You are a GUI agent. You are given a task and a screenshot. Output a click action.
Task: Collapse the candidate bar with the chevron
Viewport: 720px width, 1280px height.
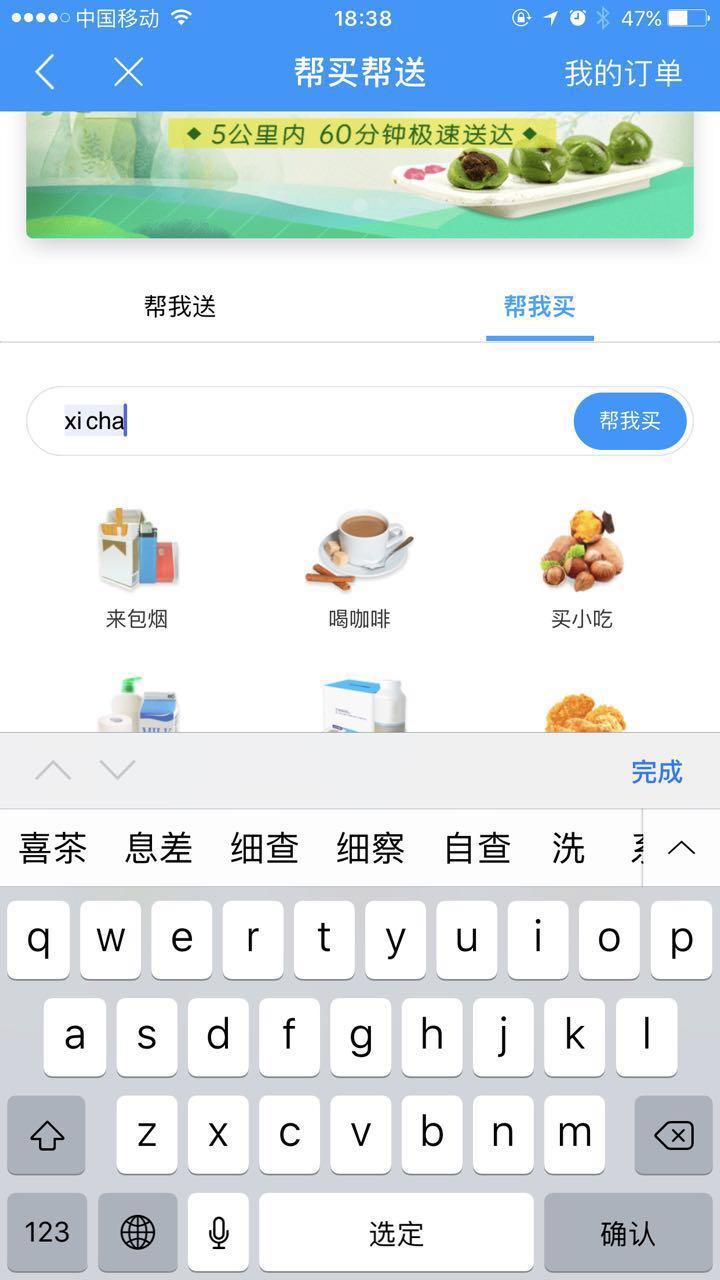click(x=681, y=846)
